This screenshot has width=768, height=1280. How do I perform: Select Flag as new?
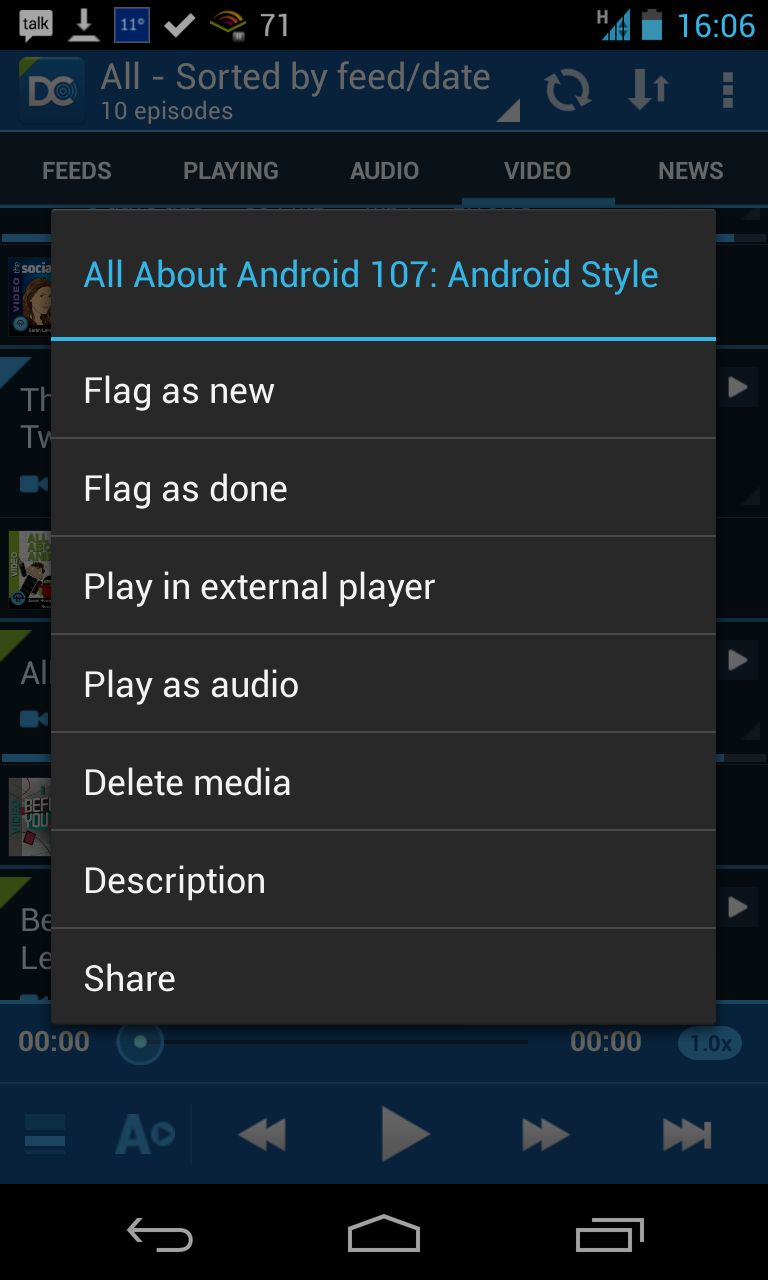tap(383, 390)
